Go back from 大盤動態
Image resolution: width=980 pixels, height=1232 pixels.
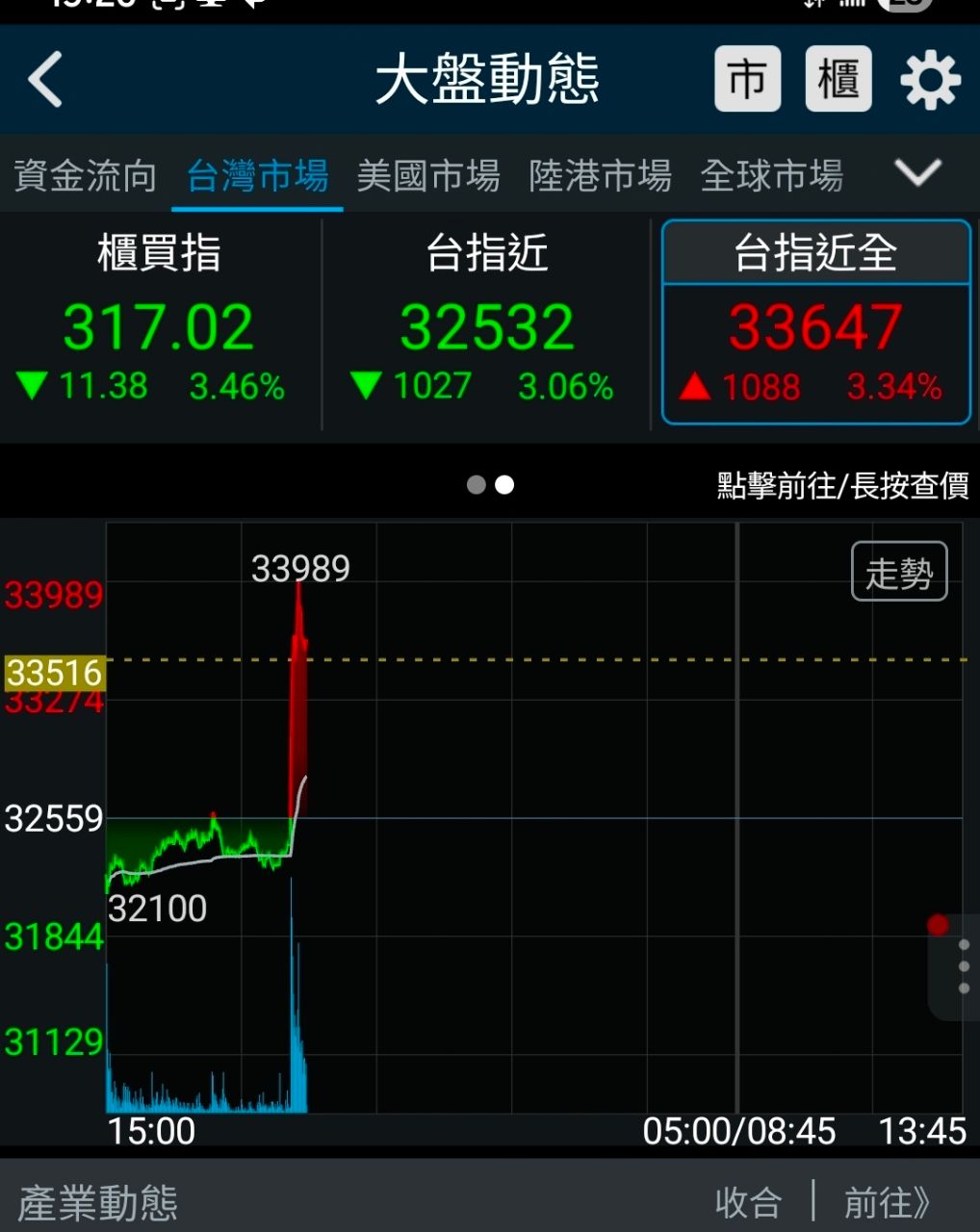pos(45,79)
